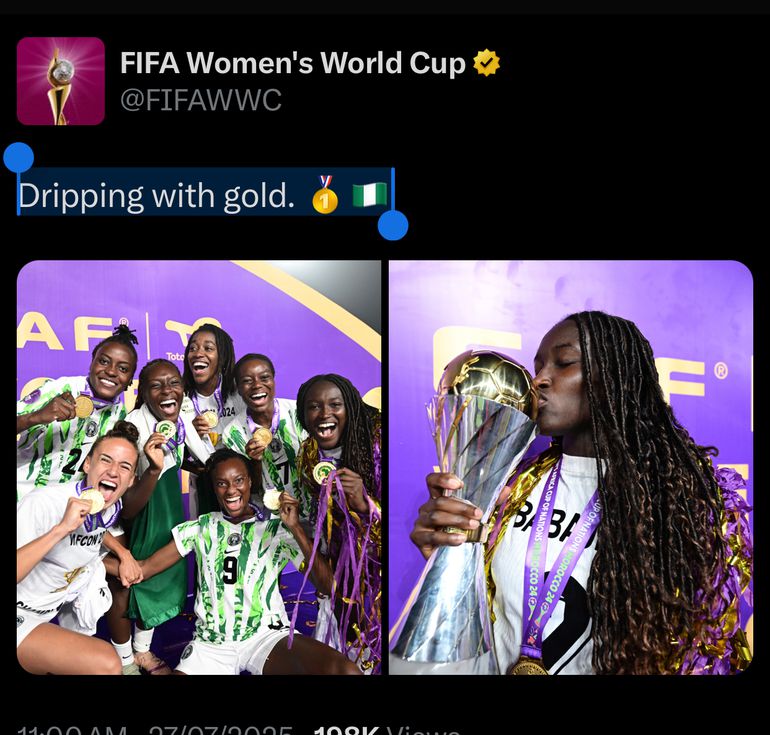Open the FIFA Women's World Cup profile picture

[61, 81]
